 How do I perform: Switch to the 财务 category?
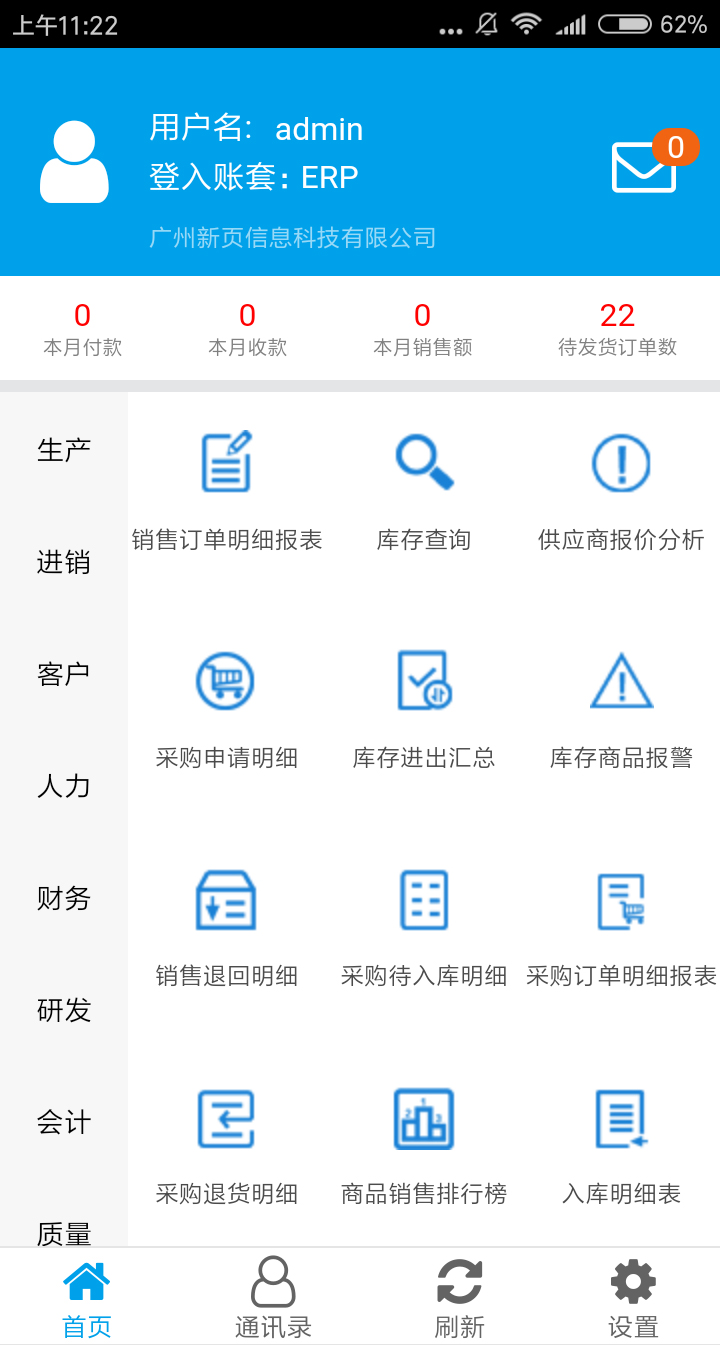[64, 898]
